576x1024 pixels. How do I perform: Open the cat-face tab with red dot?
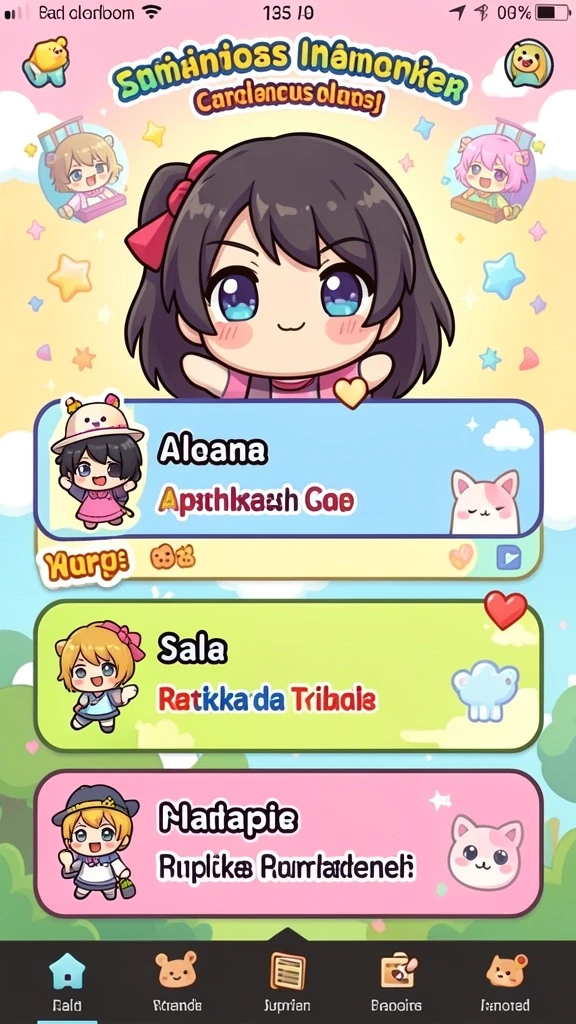[x=506, y=982]
